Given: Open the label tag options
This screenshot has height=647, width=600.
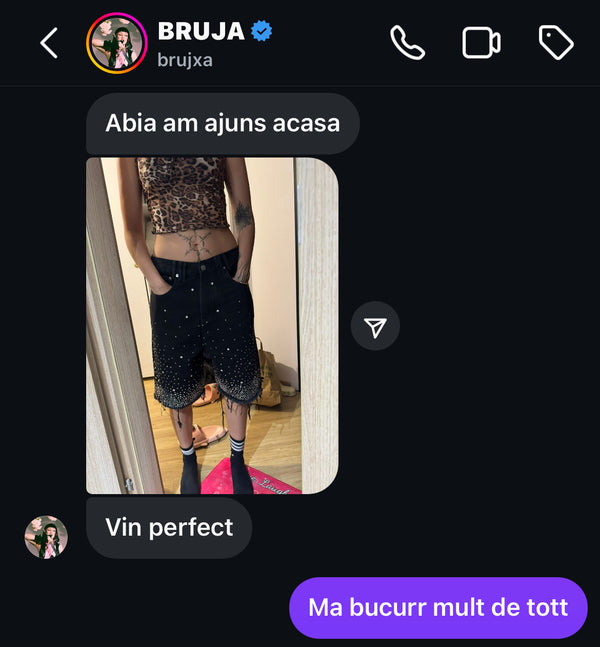Looking at the screenshot, I should [555, 43].
